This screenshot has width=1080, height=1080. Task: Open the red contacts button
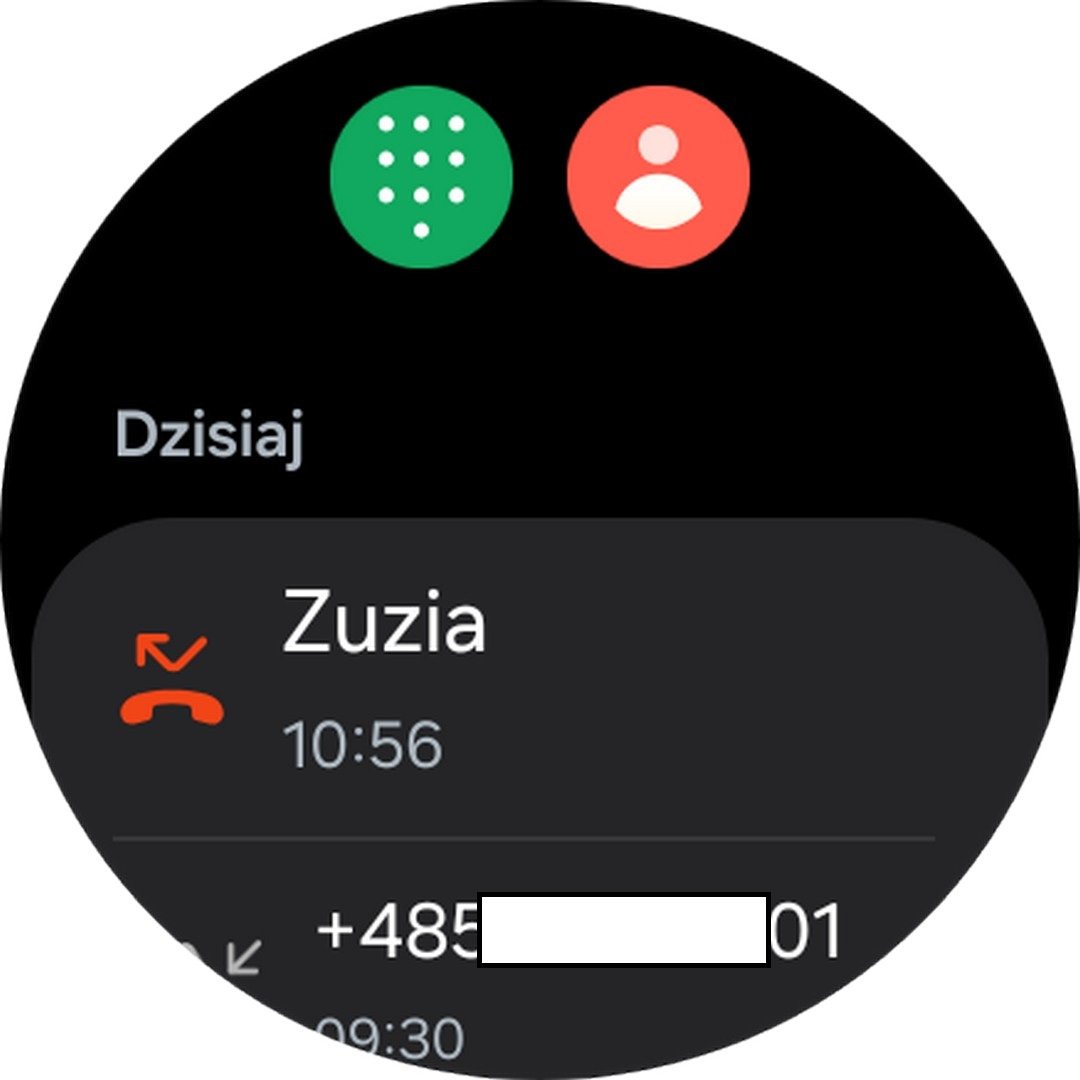(657, 177)
